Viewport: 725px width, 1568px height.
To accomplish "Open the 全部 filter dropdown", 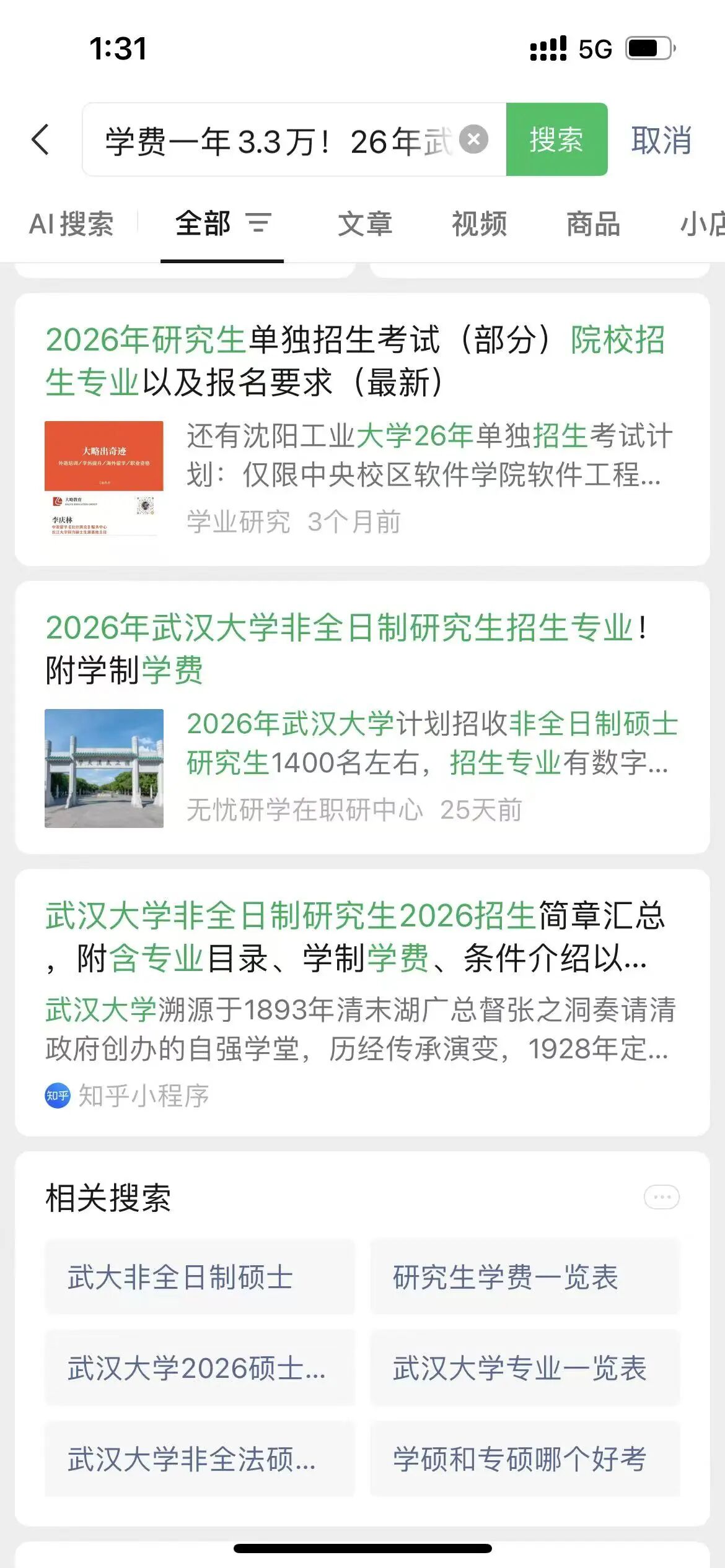I will tap(259, 223).
